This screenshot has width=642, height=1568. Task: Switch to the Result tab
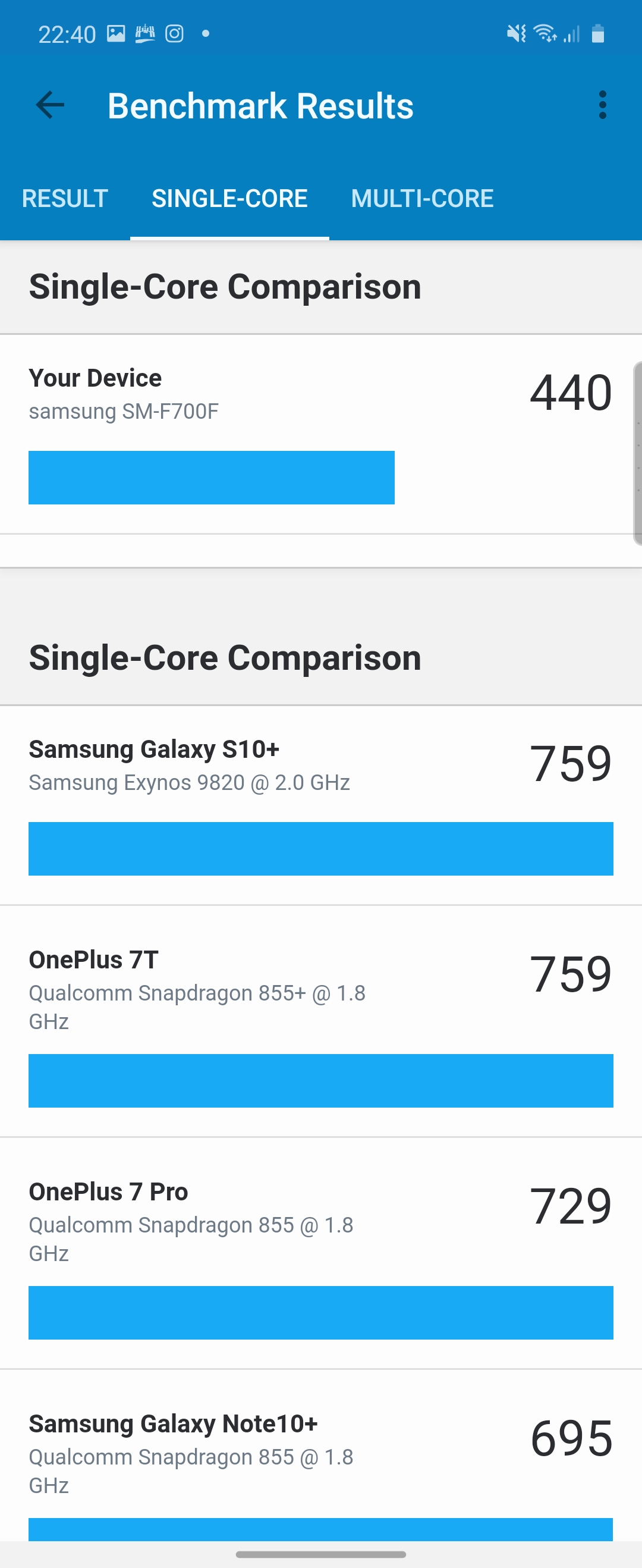coord(65,199)
